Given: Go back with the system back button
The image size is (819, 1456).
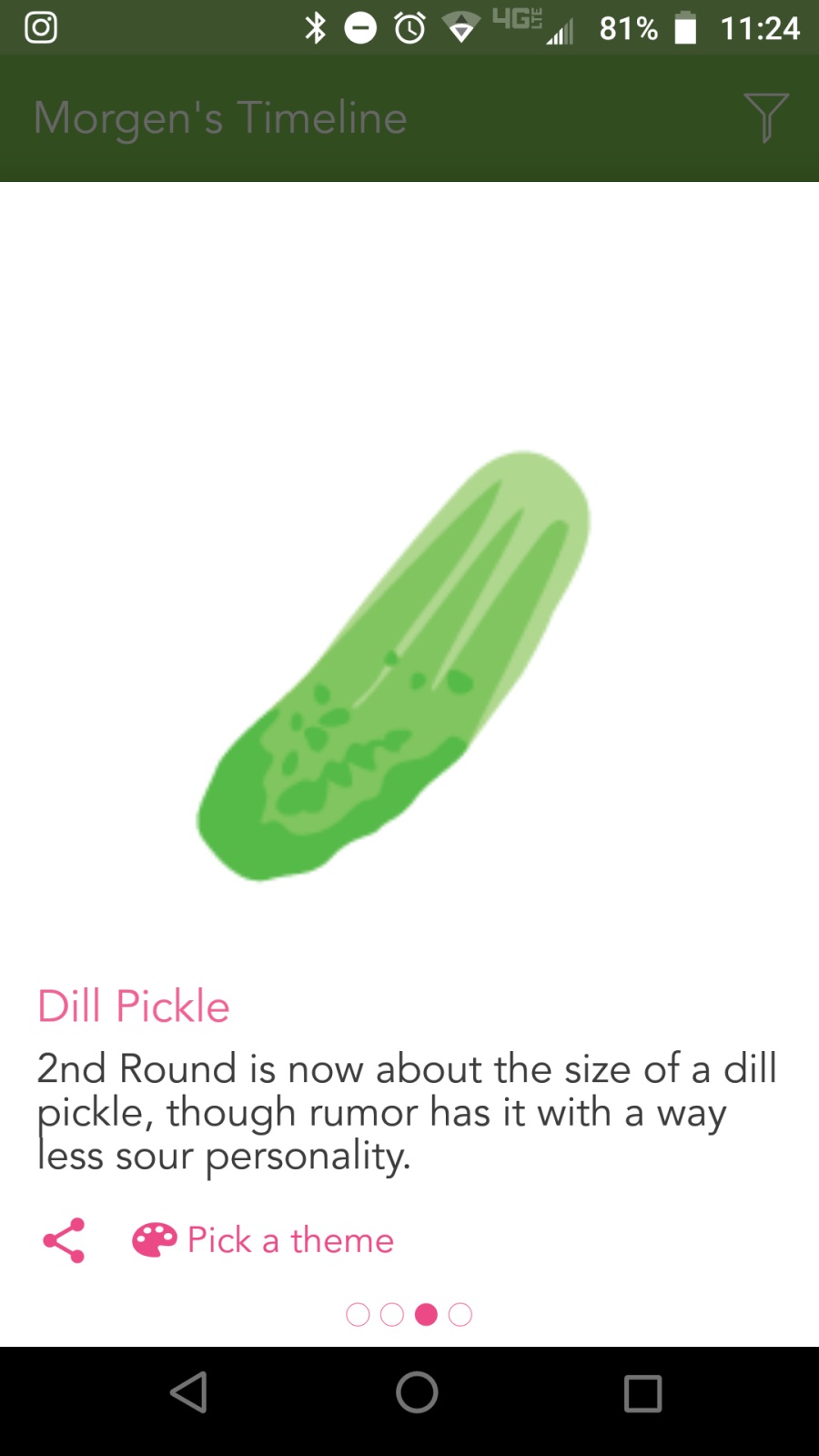Looking at the screenshot, I should (x=189, y=1392).
